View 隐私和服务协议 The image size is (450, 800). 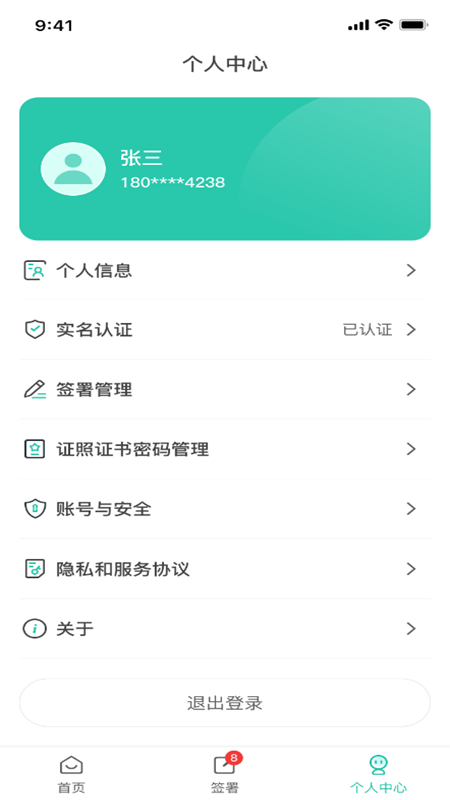225,568
